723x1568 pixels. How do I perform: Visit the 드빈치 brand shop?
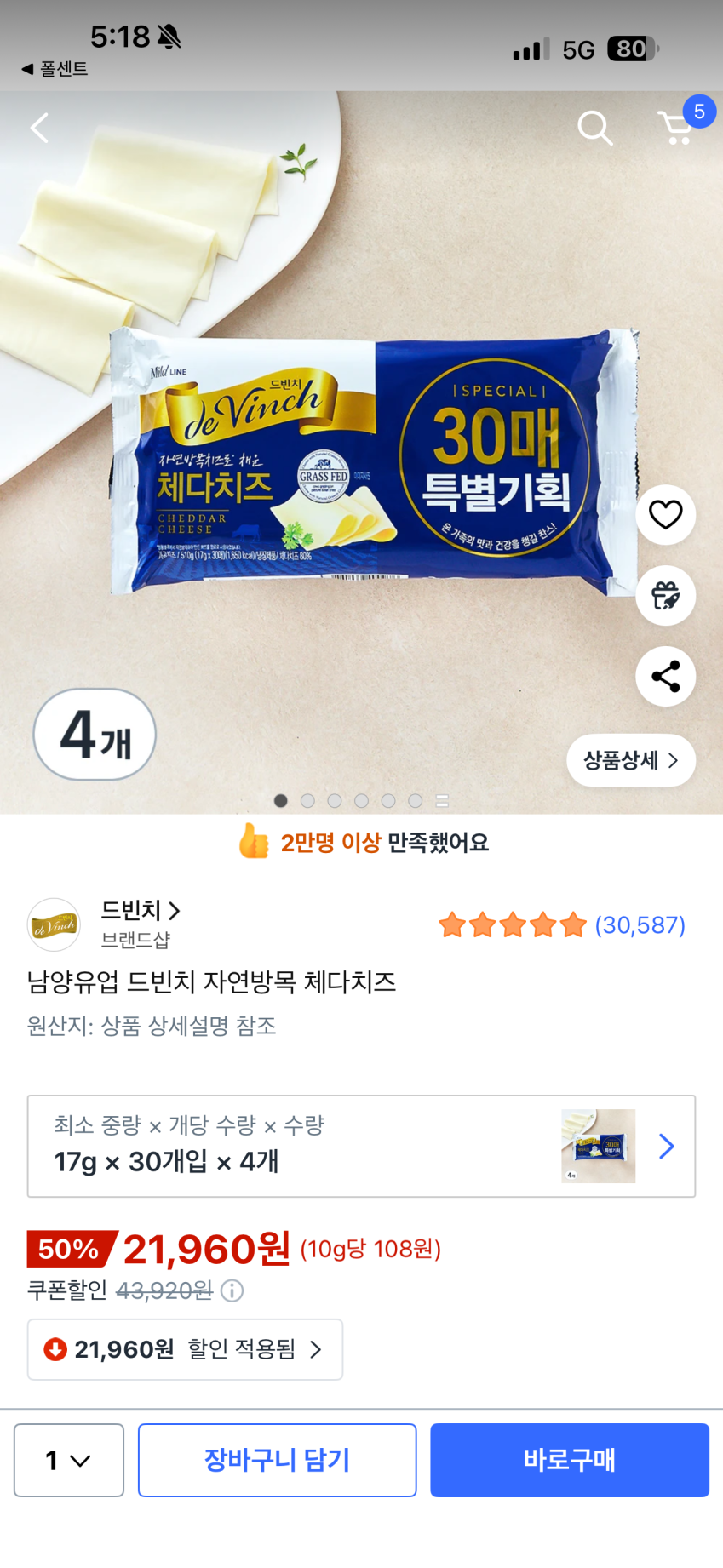[141, 911]
